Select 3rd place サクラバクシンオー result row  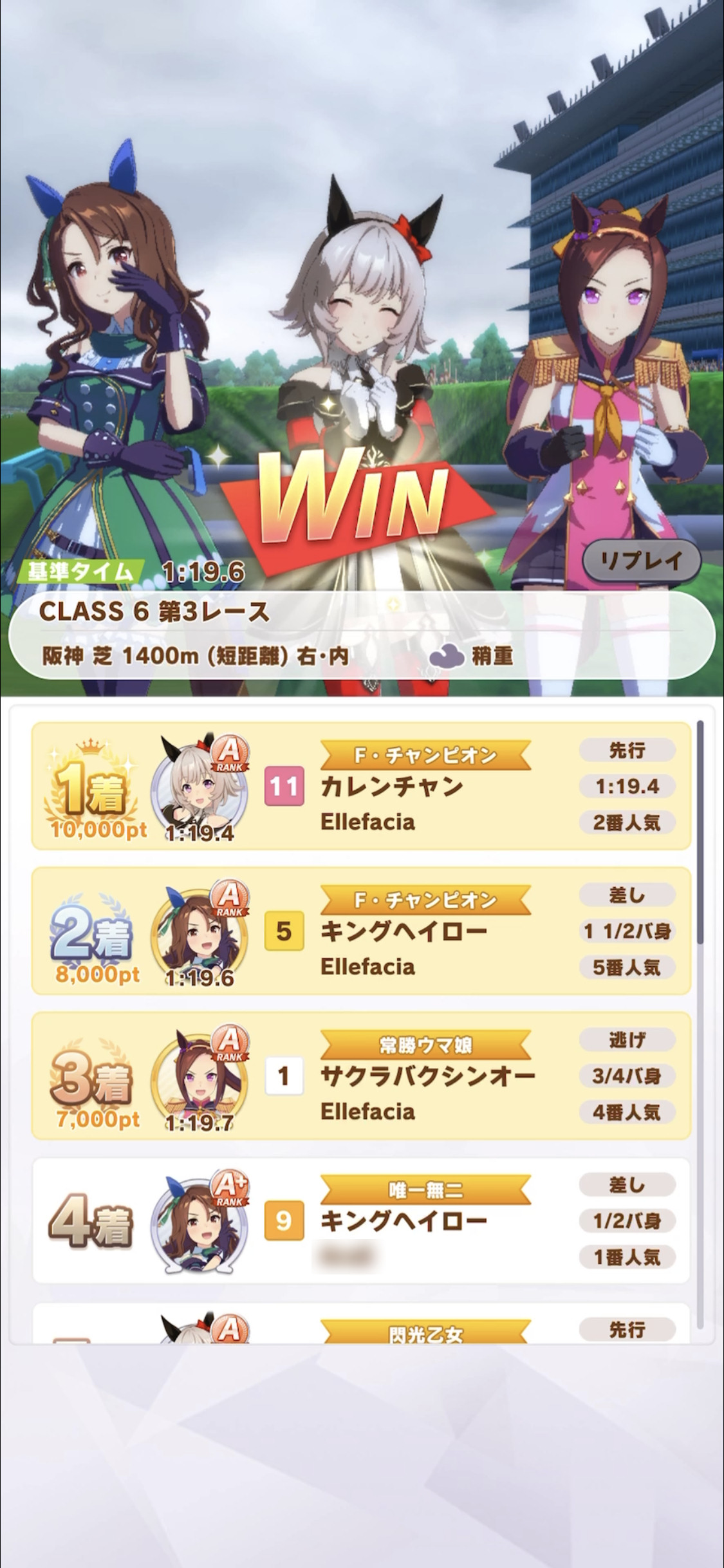coord(361,1076)
